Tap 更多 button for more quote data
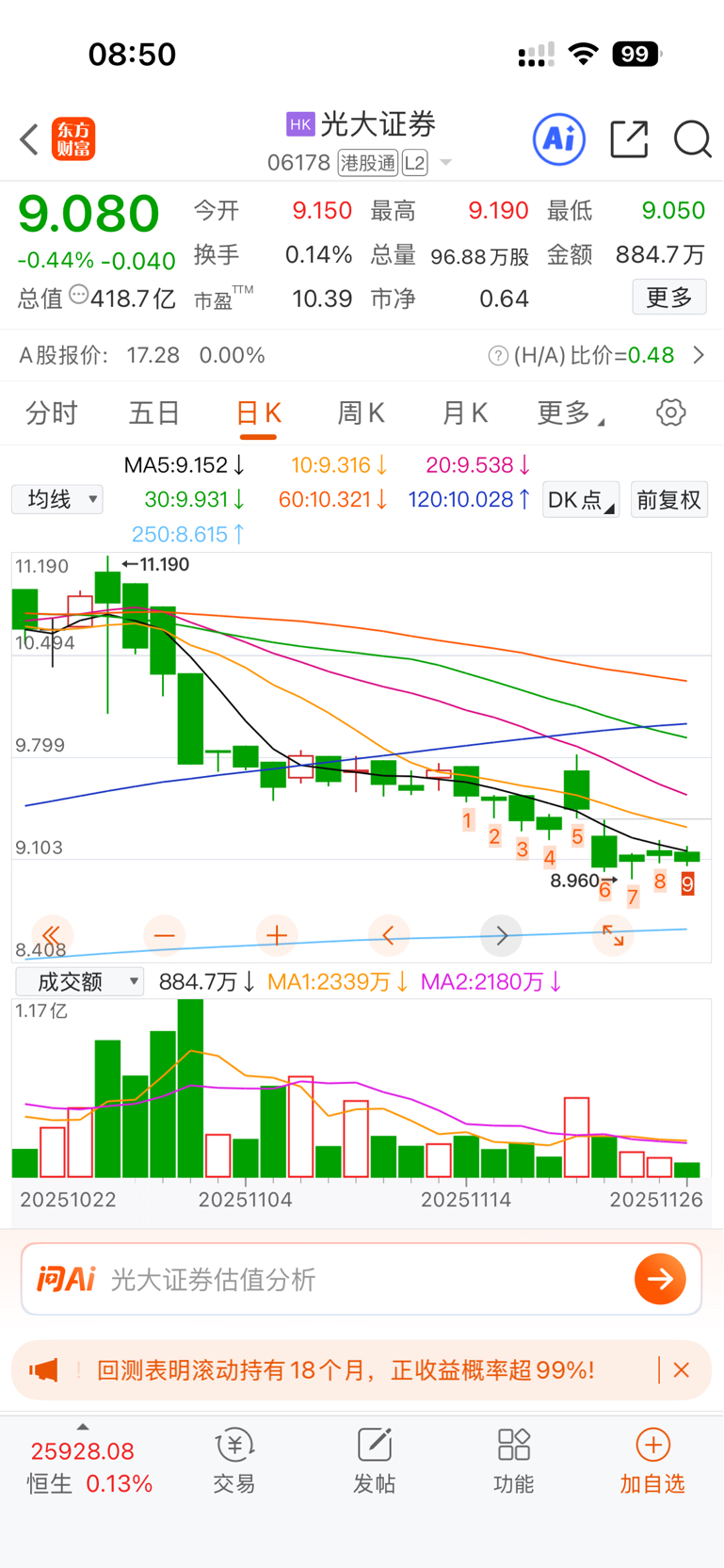Viewport: 724px width, 1568px height. click(x=668, y=298)
